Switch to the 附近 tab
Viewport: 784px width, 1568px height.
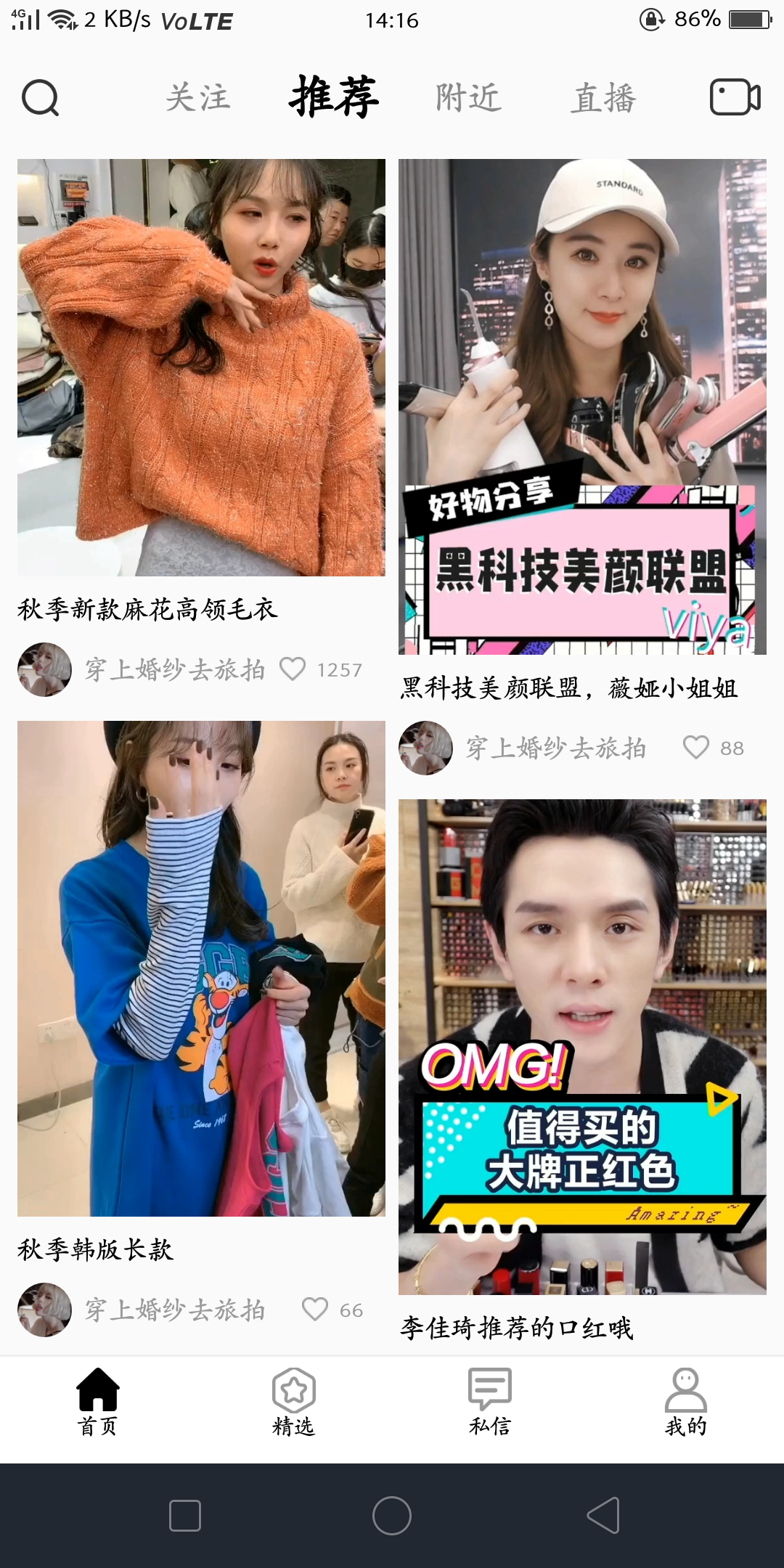(468, 98)
